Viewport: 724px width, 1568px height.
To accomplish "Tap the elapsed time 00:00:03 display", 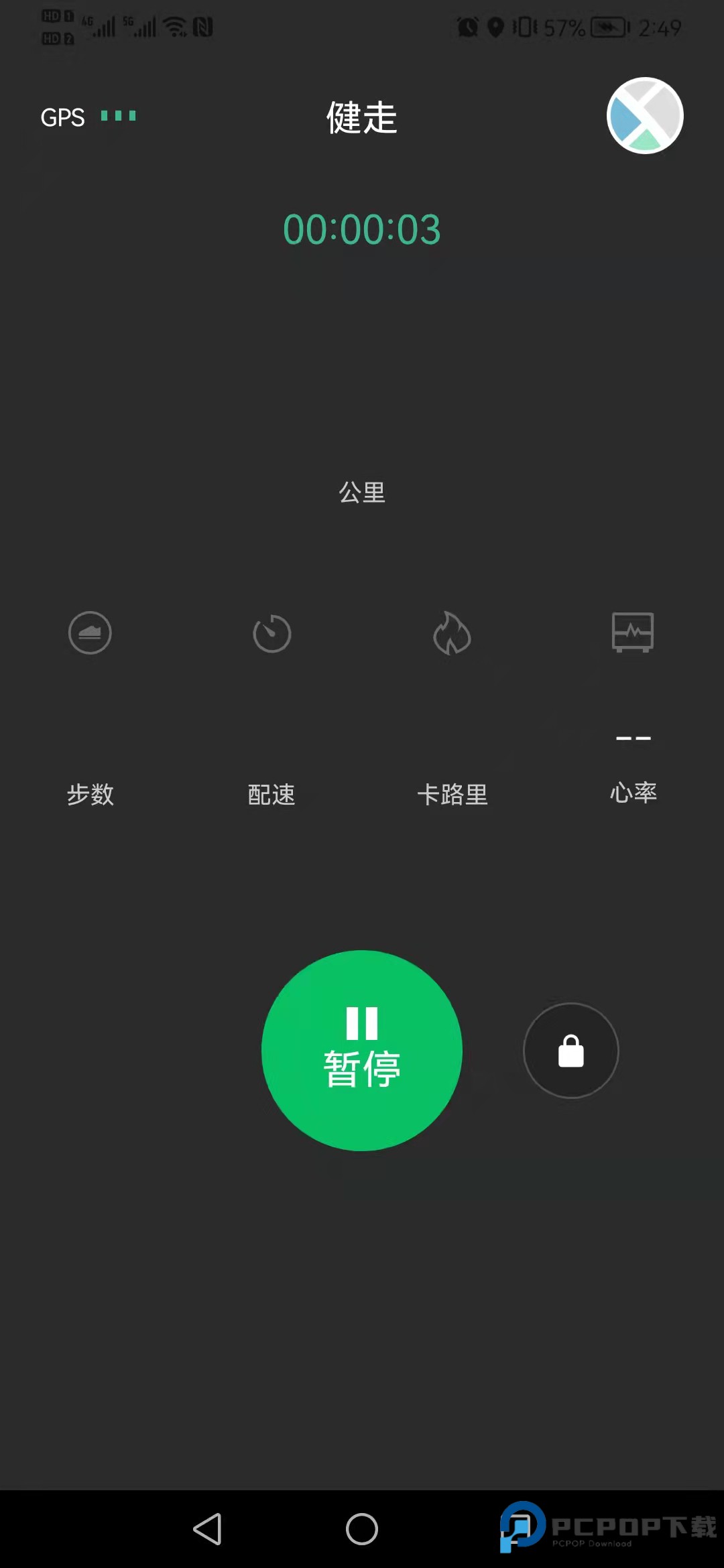I will (361, 229).
